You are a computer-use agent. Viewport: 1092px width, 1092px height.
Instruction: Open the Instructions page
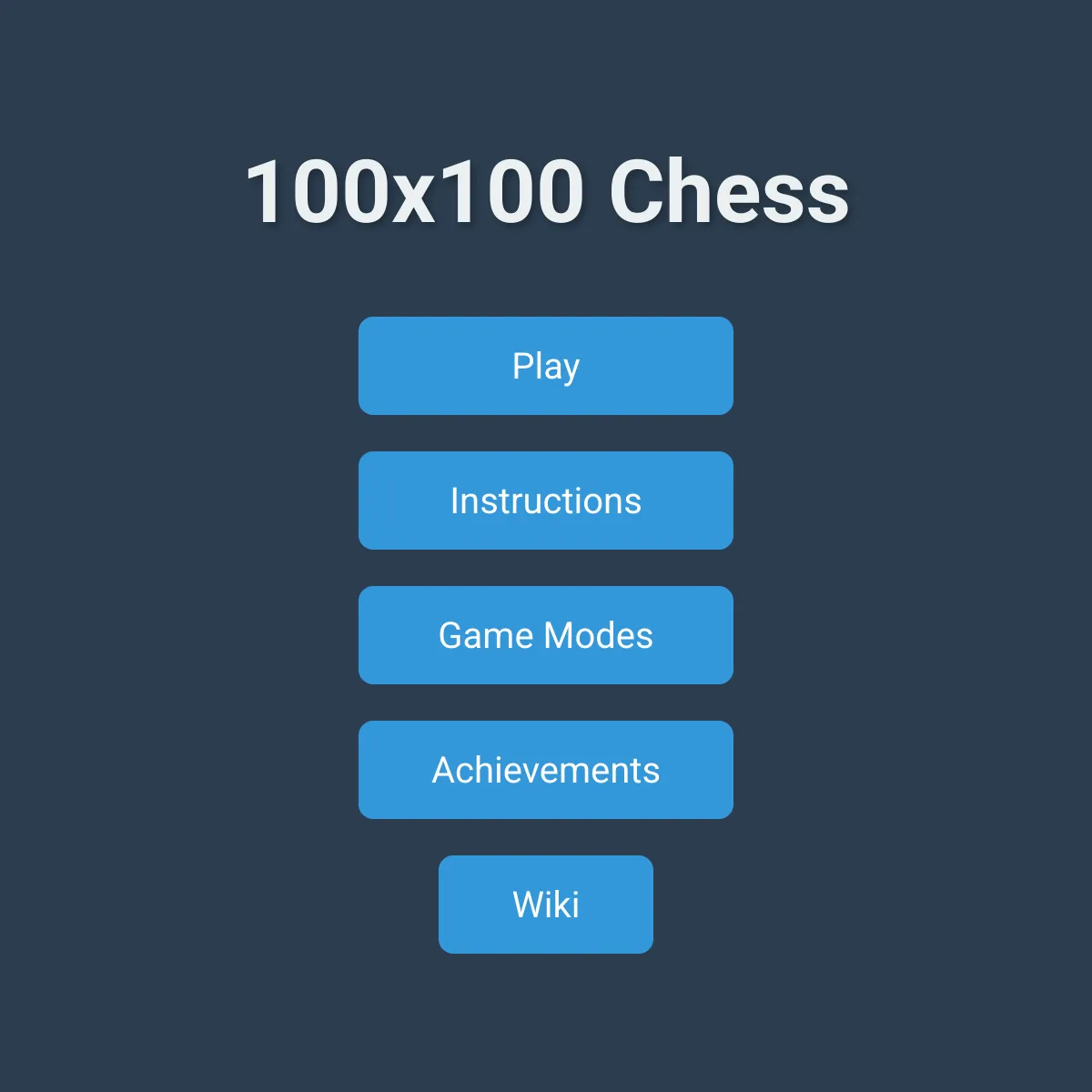[x=546, y=500]
